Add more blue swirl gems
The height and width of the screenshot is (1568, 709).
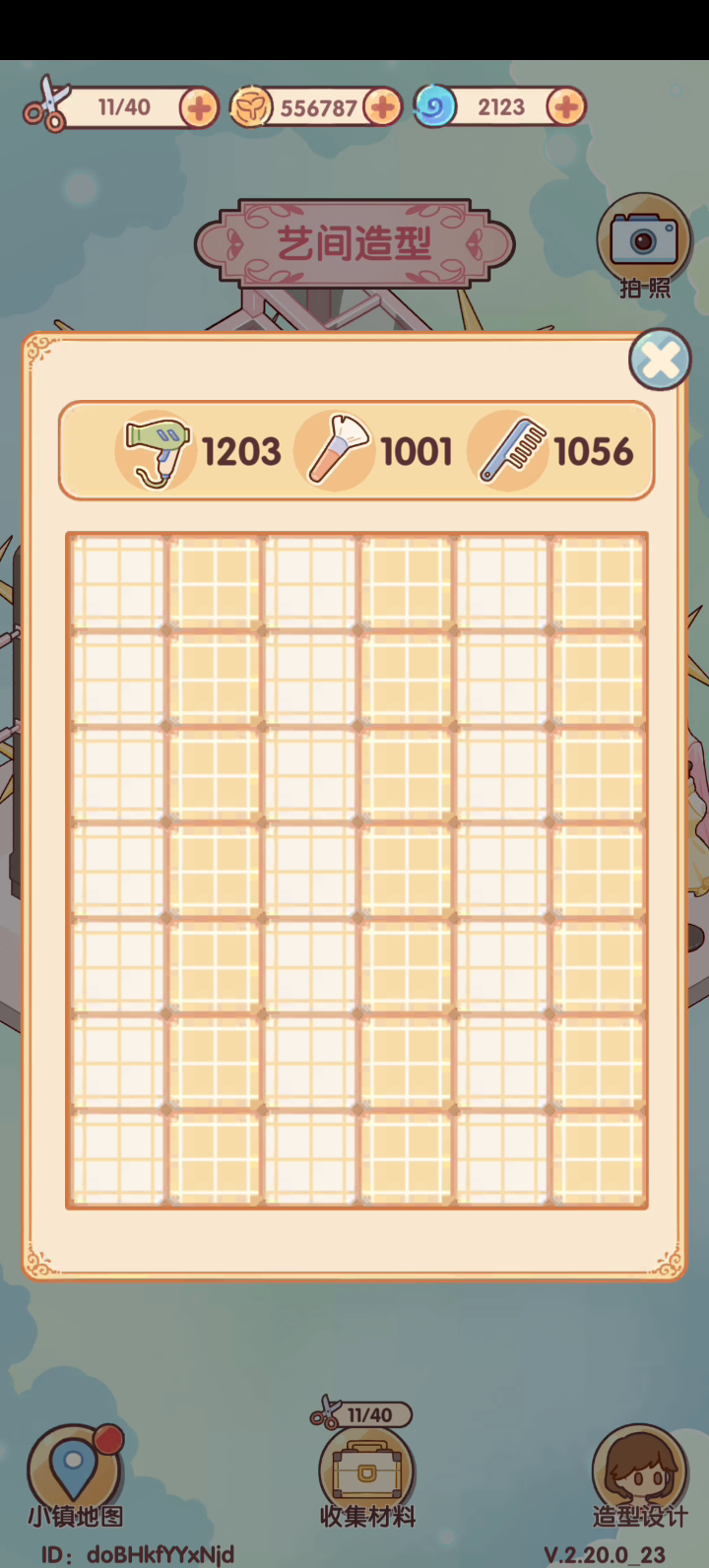pos(565,107)
